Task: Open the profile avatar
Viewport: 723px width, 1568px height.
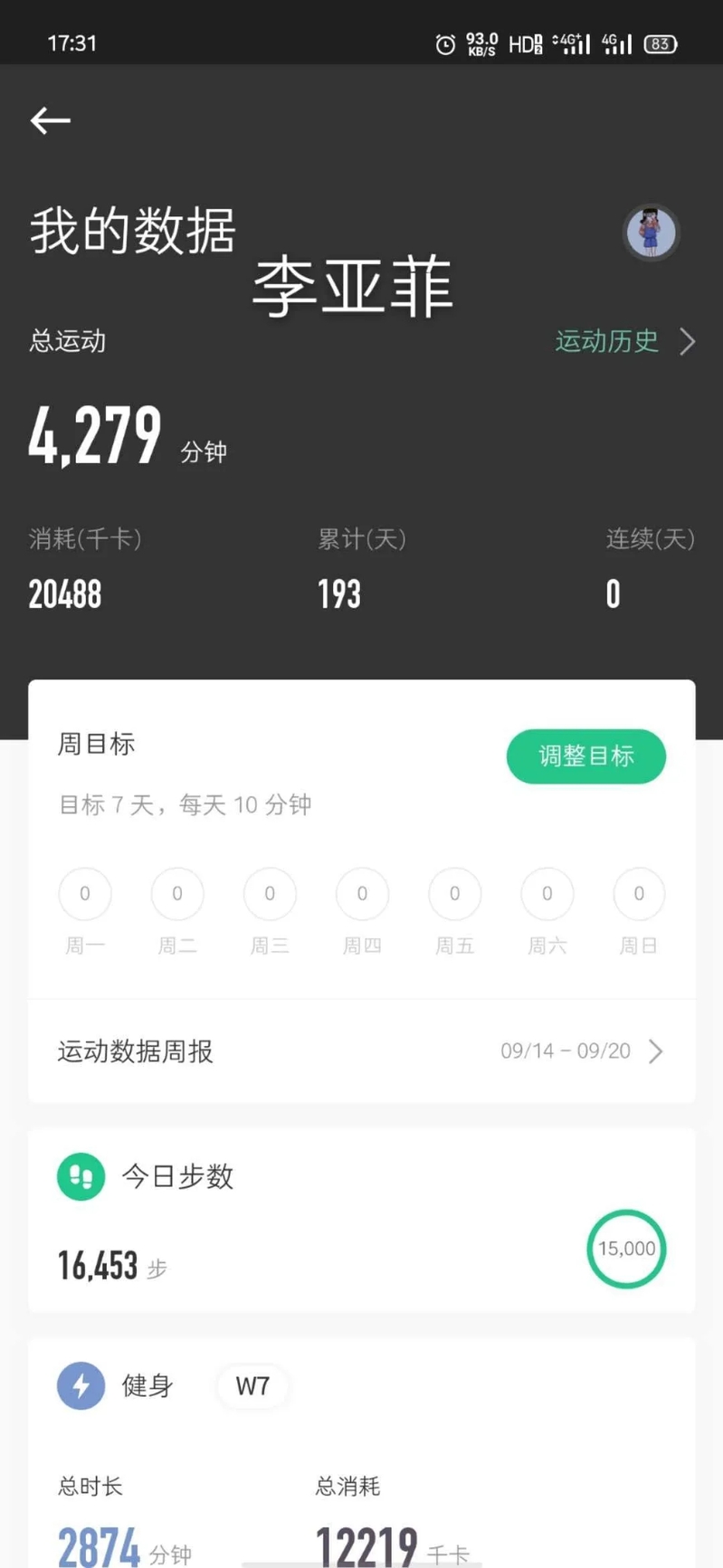Action: coord(651,233)
